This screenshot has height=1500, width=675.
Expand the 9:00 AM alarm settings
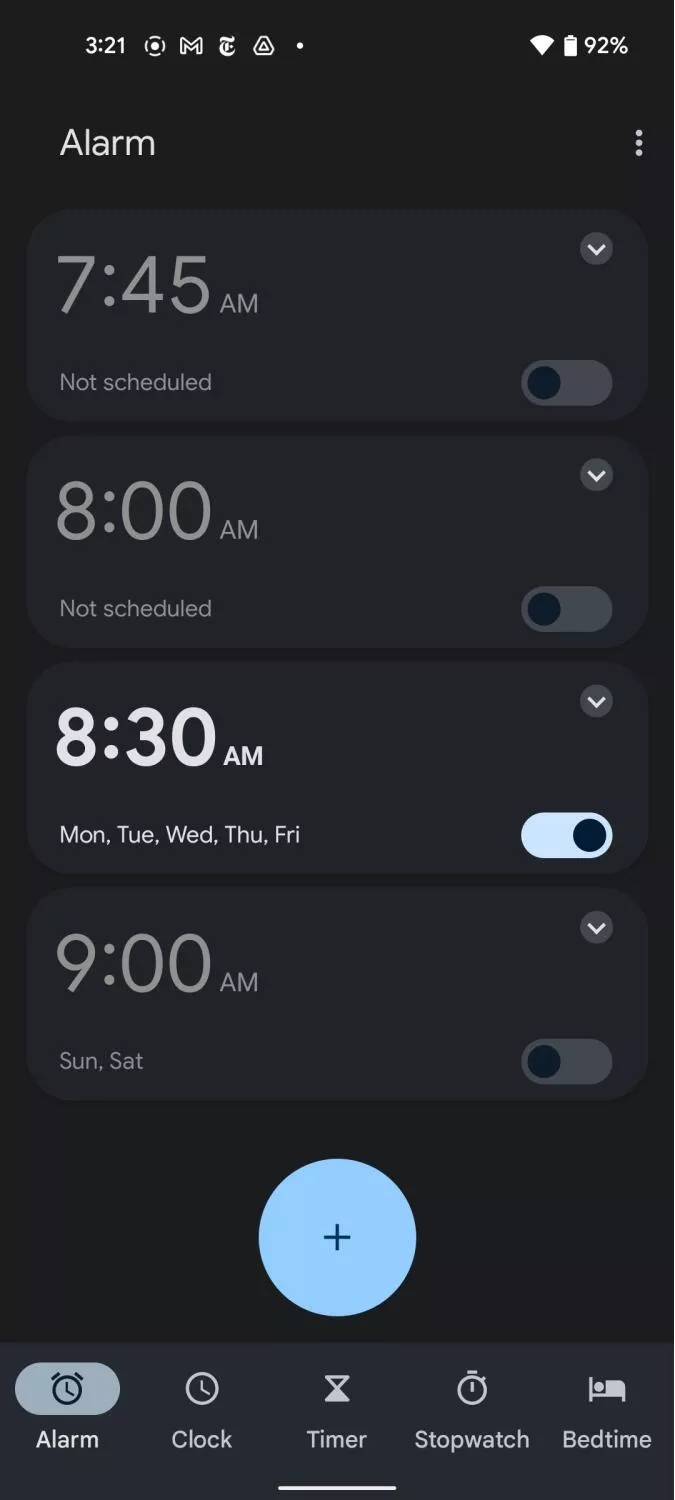(x=597, y=928)
